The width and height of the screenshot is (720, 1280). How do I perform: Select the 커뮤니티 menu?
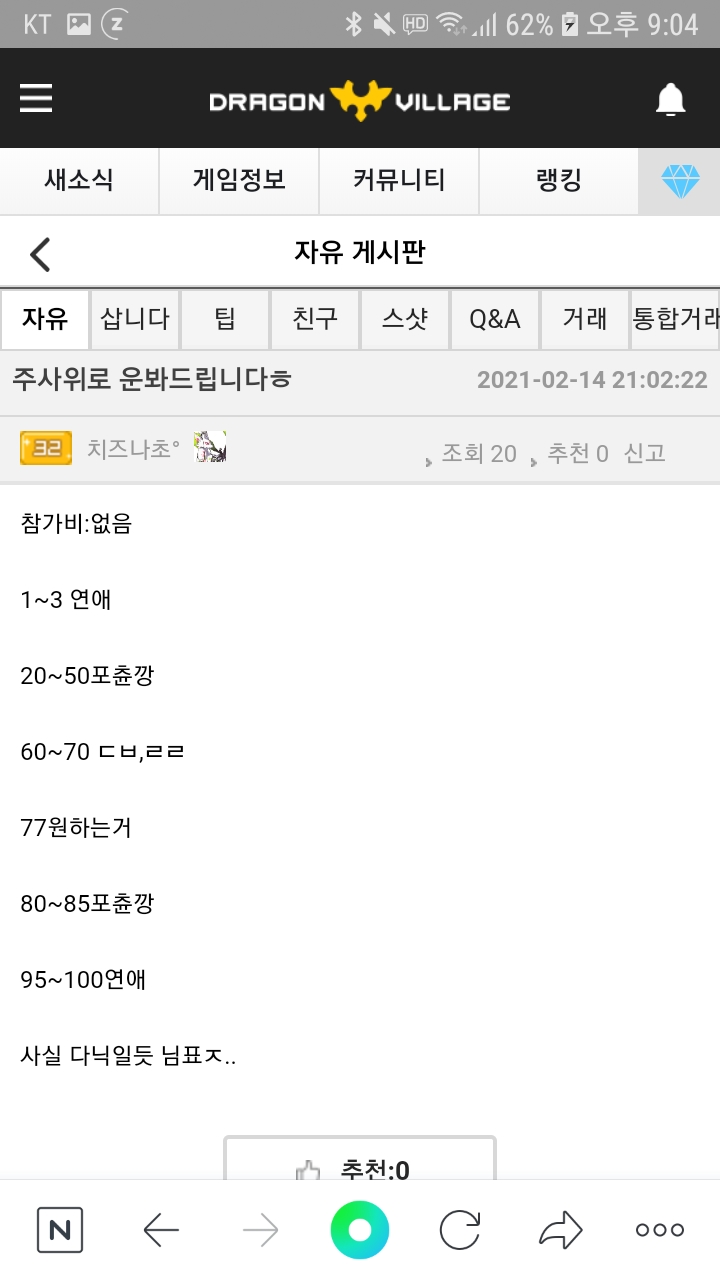(399, 181)
